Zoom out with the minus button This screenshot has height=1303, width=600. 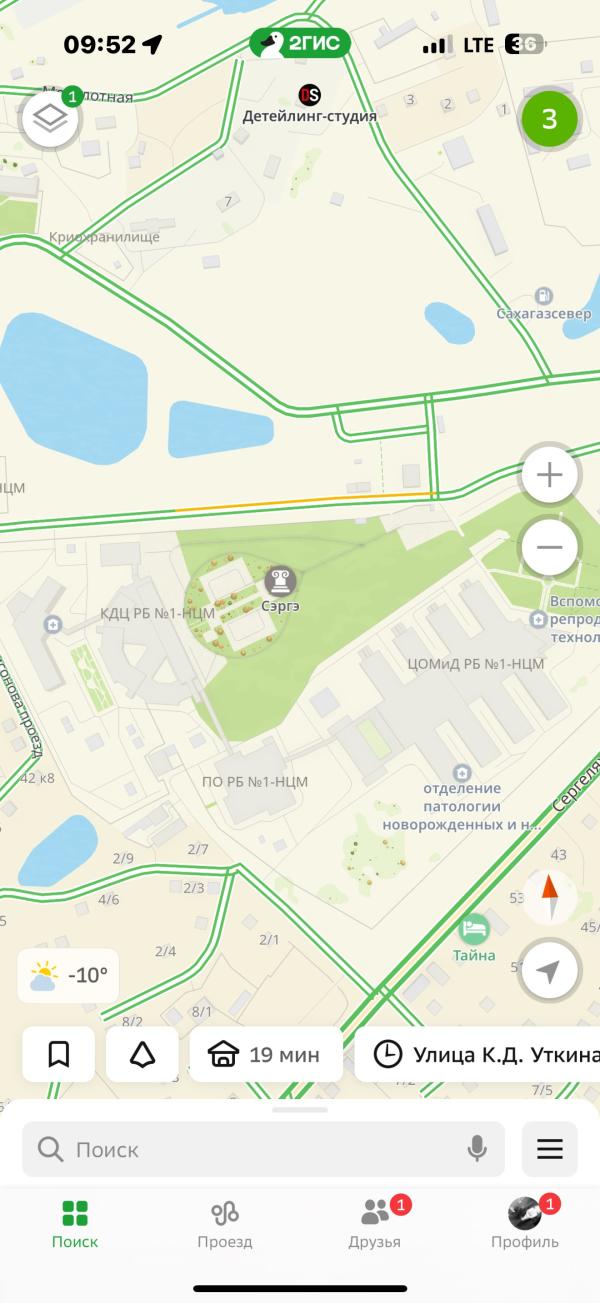(x=549, y=547)
